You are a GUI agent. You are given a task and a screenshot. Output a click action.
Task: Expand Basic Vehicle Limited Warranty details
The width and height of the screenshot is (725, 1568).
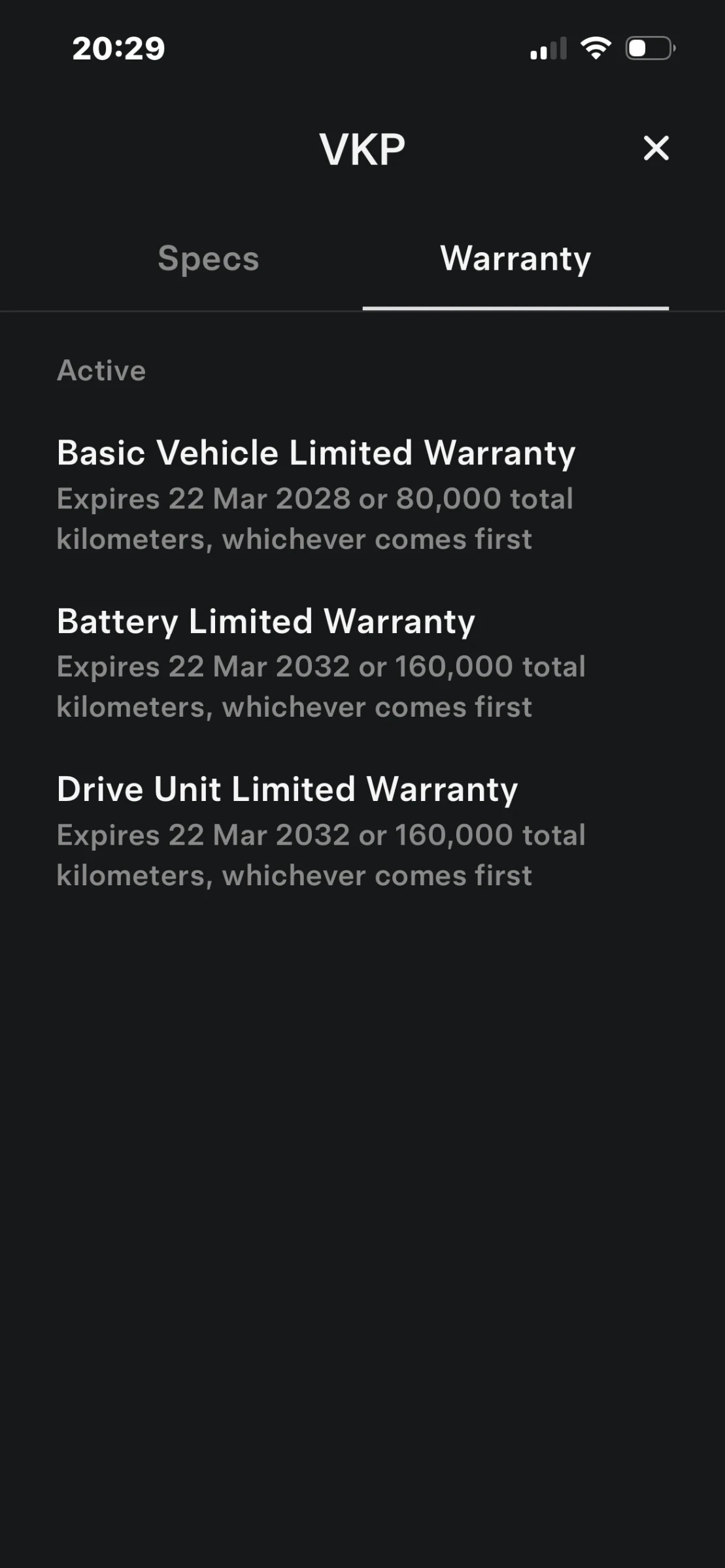316,452
